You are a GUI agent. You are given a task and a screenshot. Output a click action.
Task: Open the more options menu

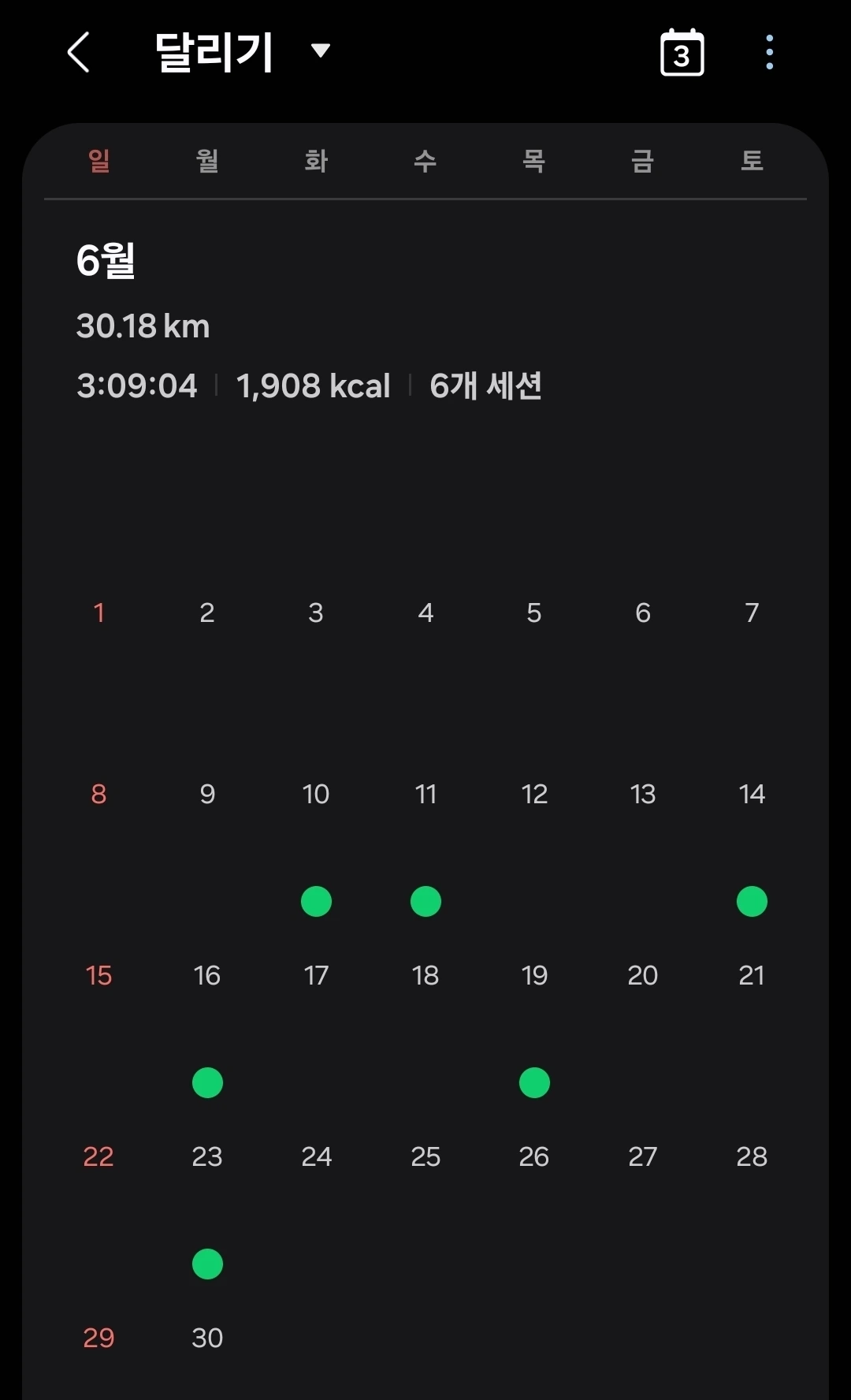(x=769, y=53)
